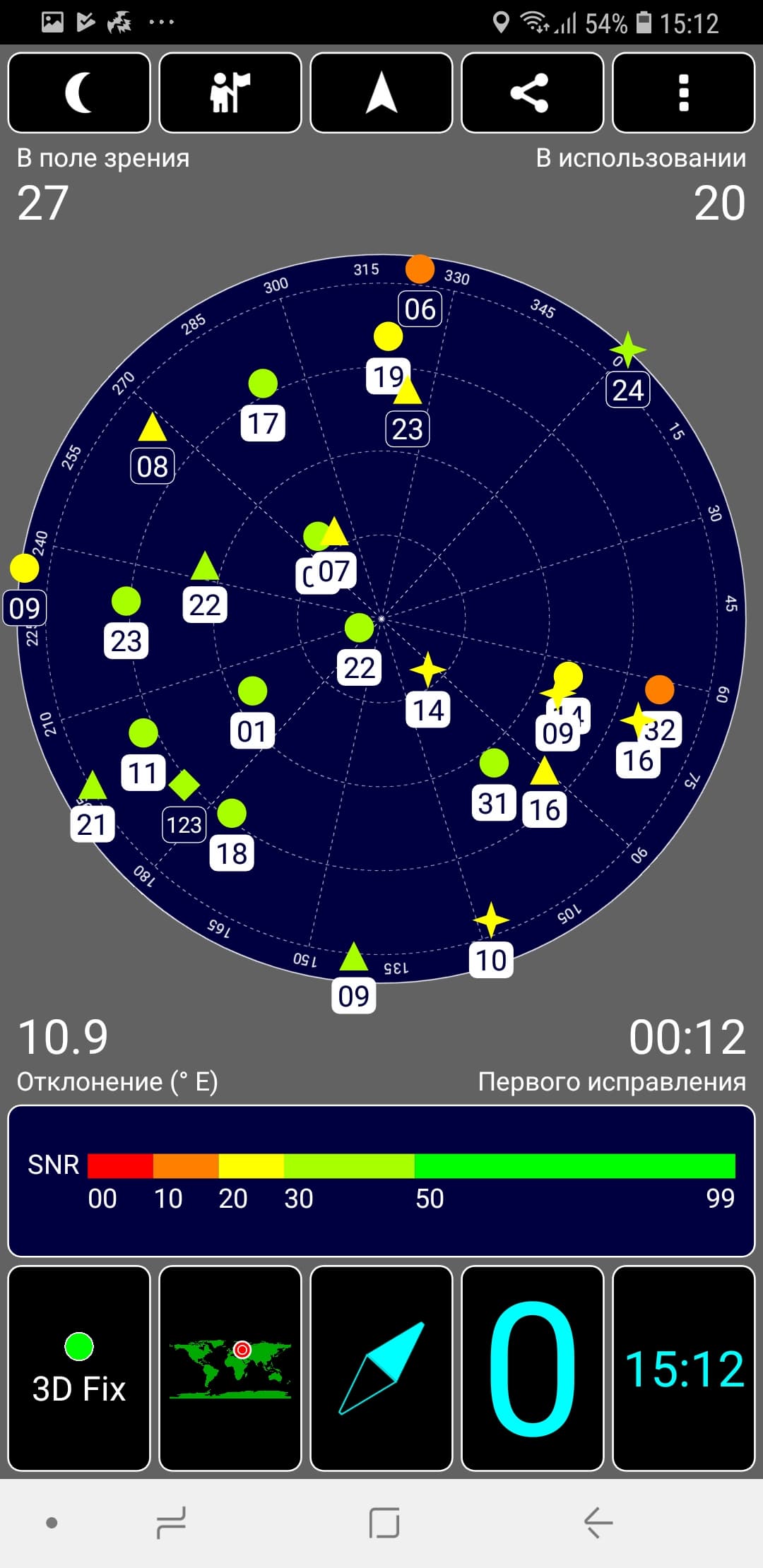
Task: Open the waypoint flag person button
Action: (230, 93)
